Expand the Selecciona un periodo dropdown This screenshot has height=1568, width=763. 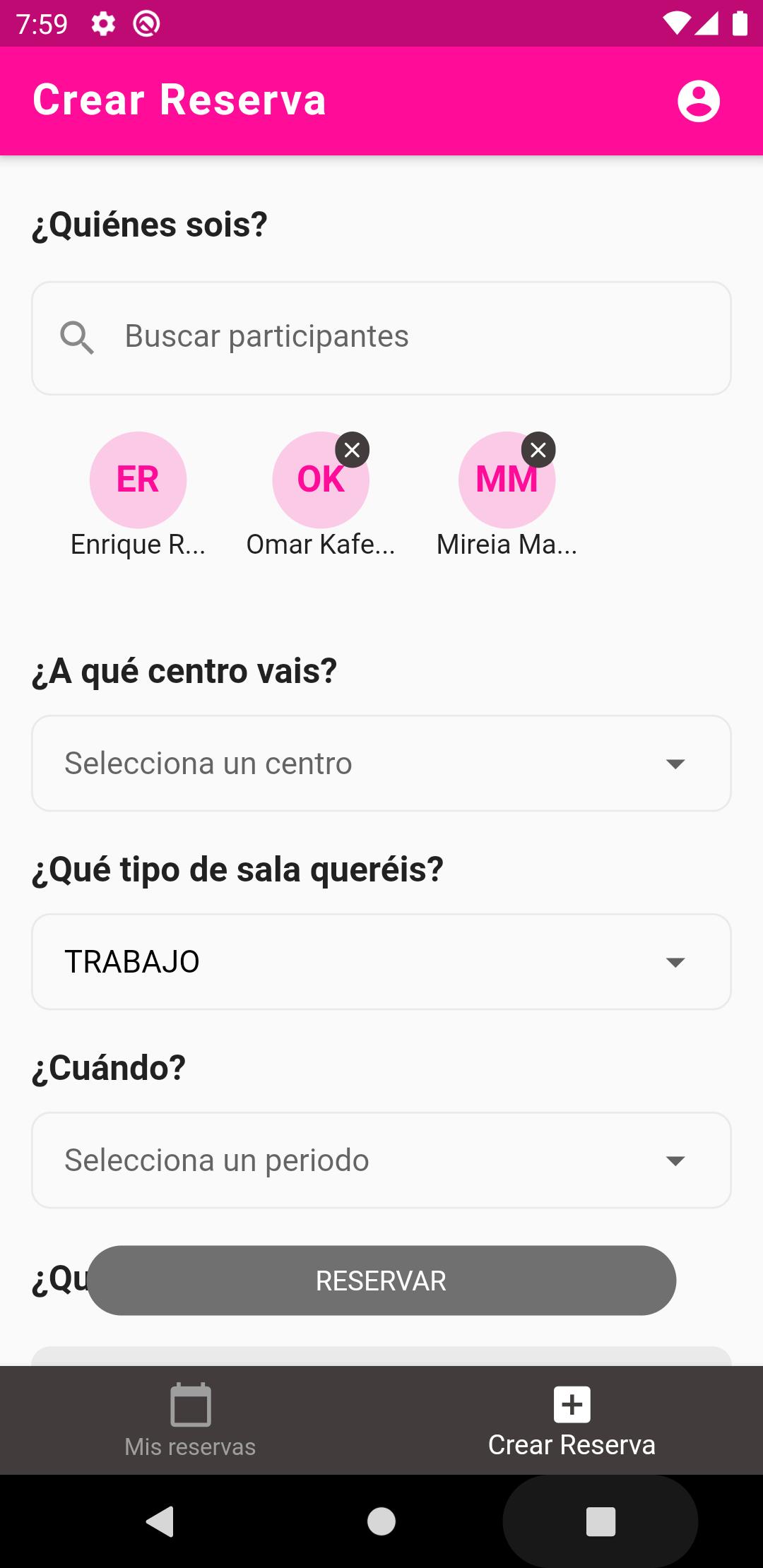(x=381, y=1160)
